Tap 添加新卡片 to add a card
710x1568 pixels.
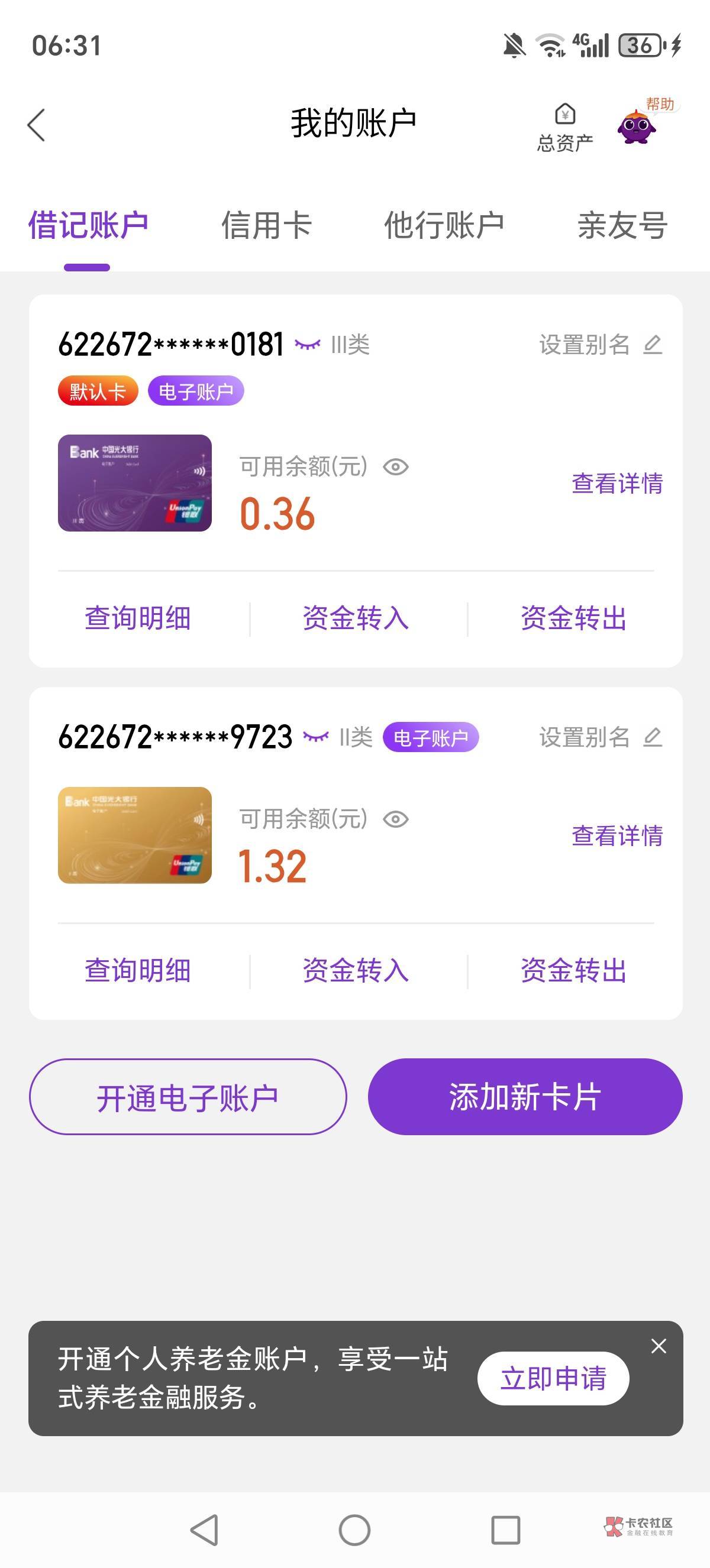click(525, 1097)
